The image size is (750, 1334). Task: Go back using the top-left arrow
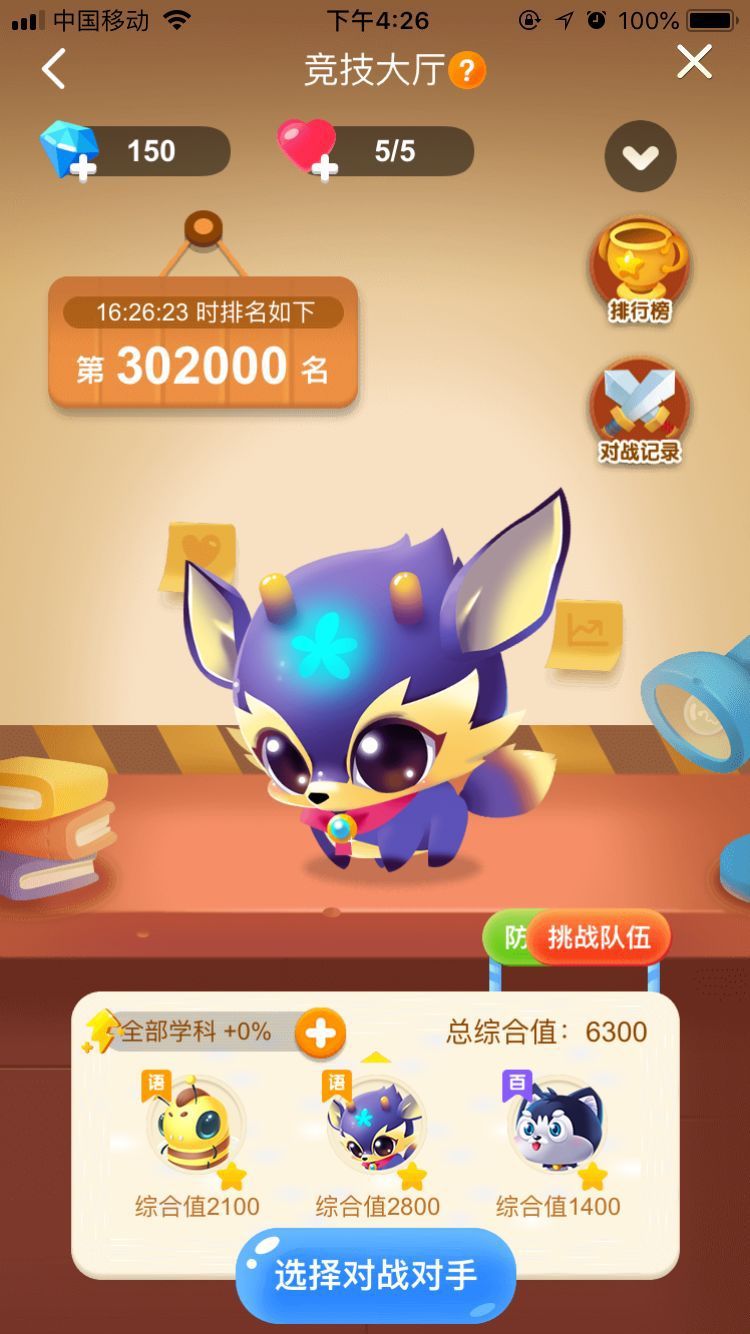(54, 69)
